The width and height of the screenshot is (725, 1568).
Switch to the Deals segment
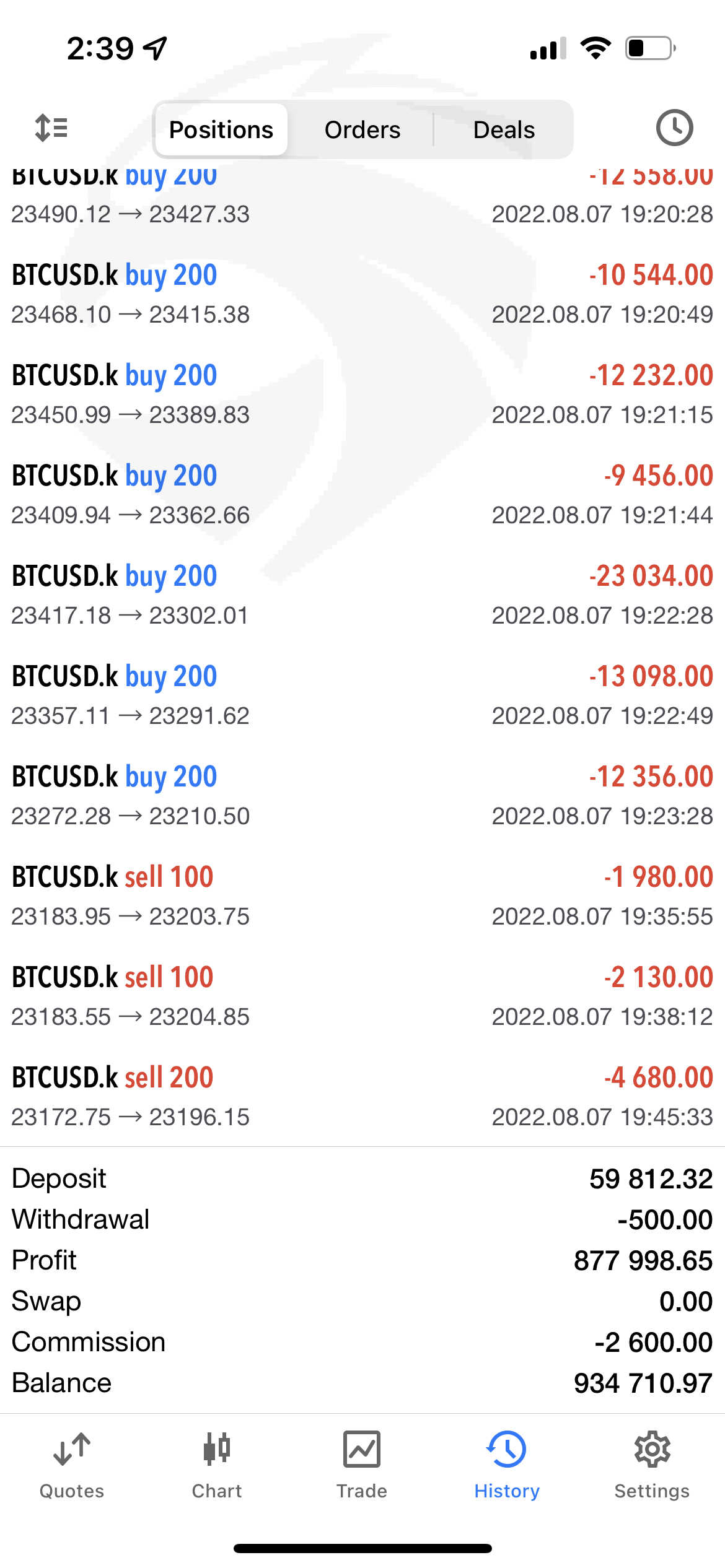(x=504, y=130)
